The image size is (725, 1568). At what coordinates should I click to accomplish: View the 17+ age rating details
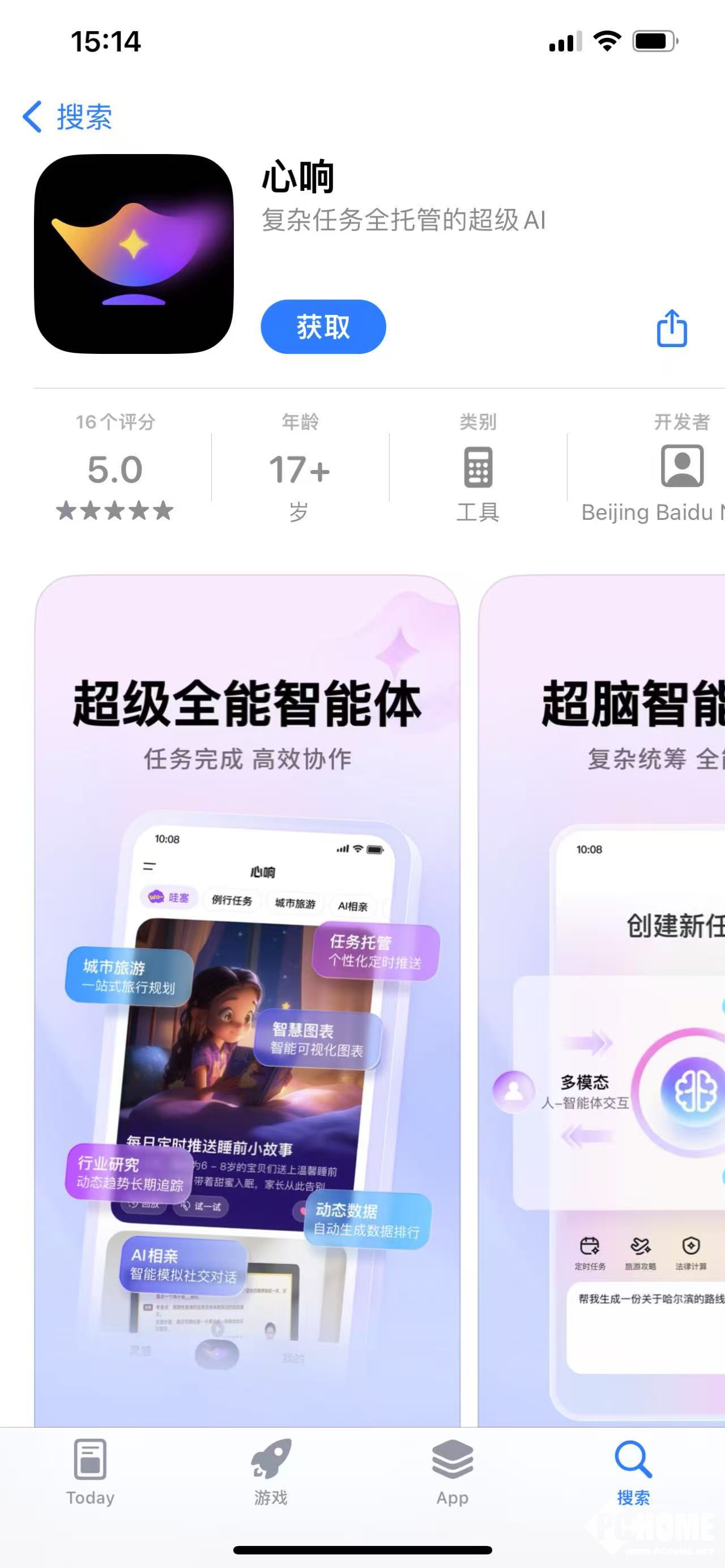point(300,468)
